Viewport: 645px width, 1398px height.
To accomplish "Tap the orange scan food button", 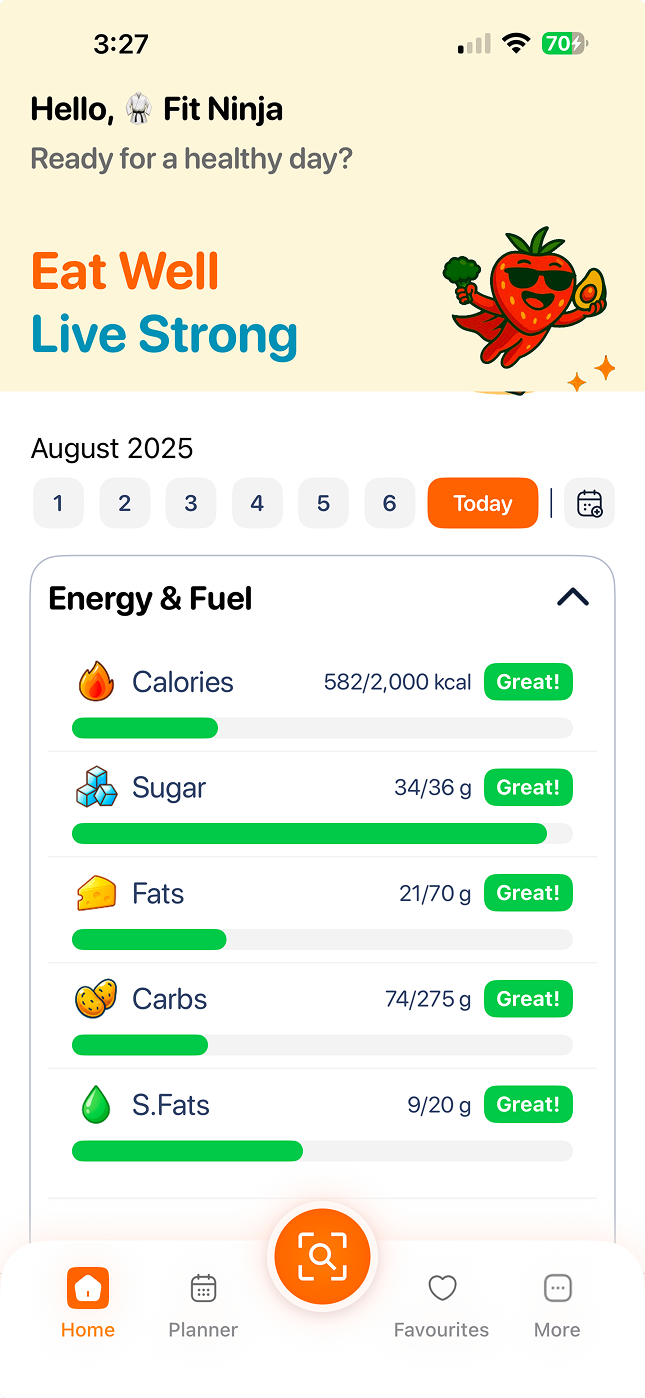I will coord(321,1257).
